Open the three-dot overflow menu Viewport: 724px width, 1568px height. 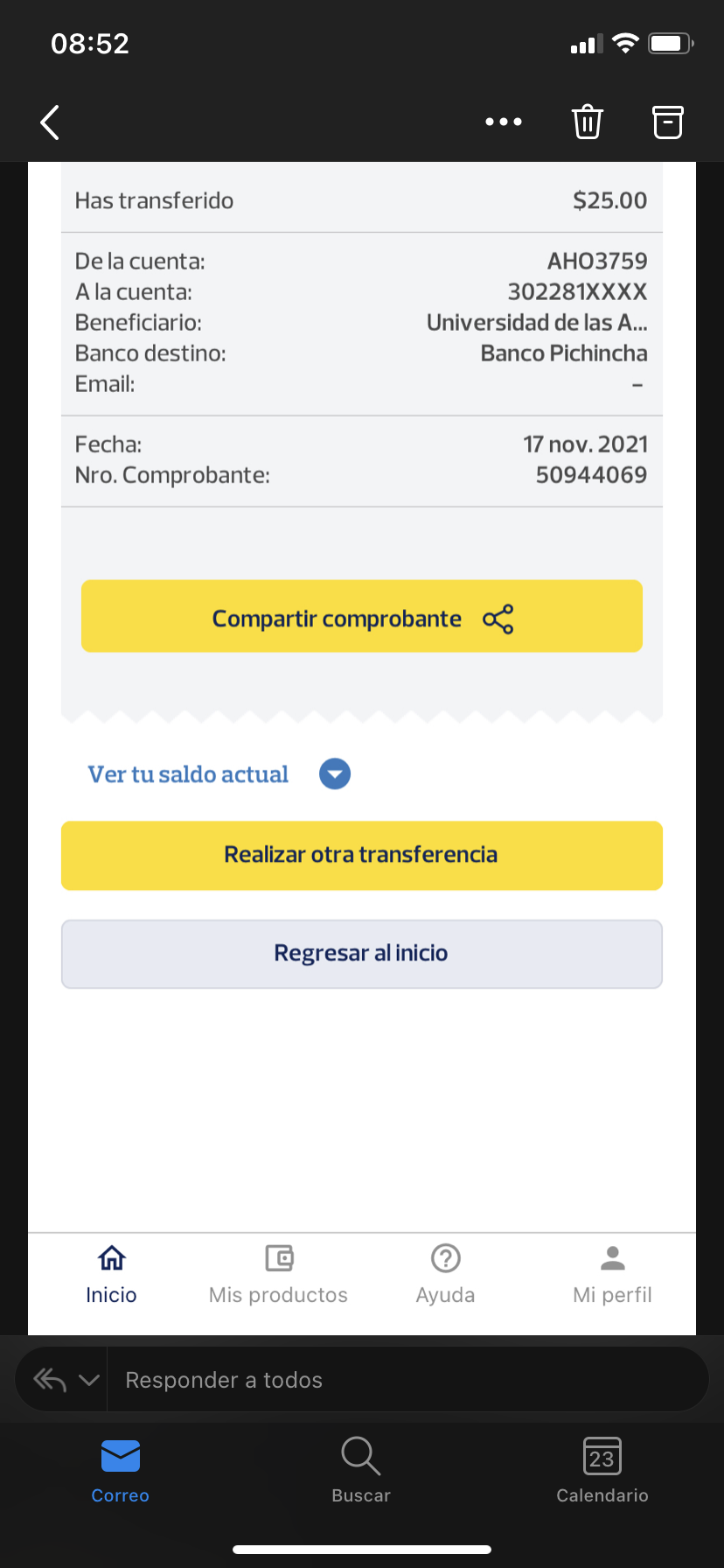point(504,122)
